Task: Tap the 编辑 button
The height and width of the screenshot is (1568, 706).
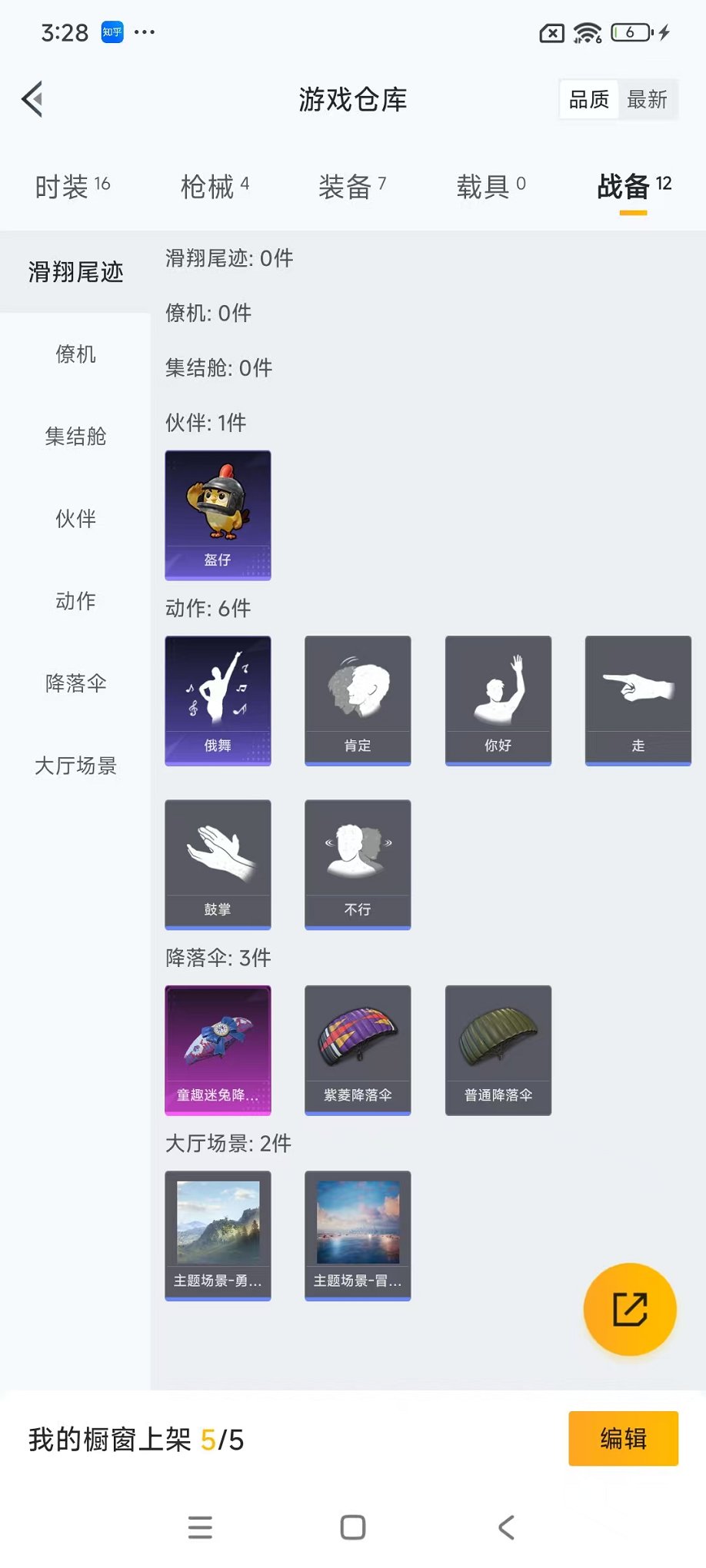Action: tap(623, 1437)
